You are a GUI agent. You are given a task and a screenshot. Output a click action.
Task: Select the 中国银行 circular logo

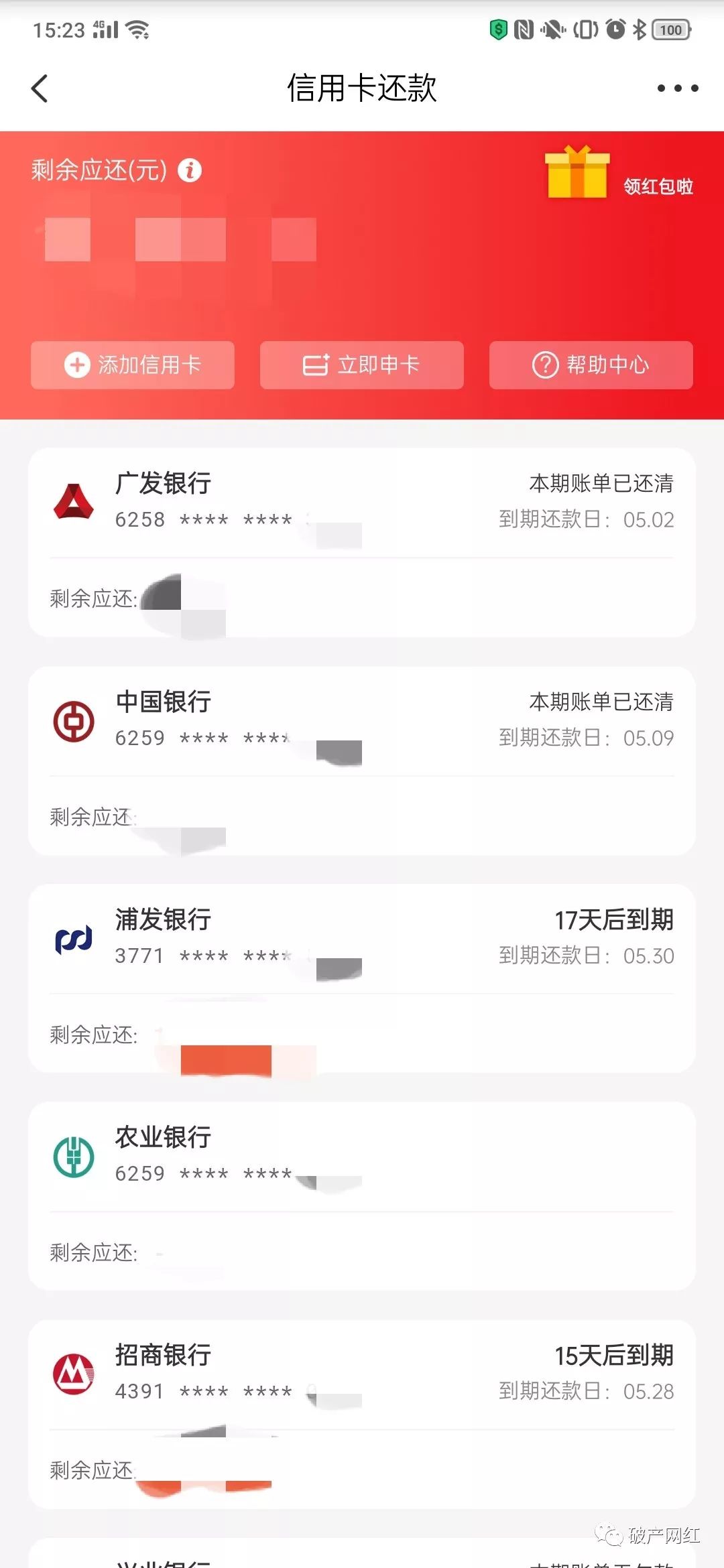click(75, 721)
